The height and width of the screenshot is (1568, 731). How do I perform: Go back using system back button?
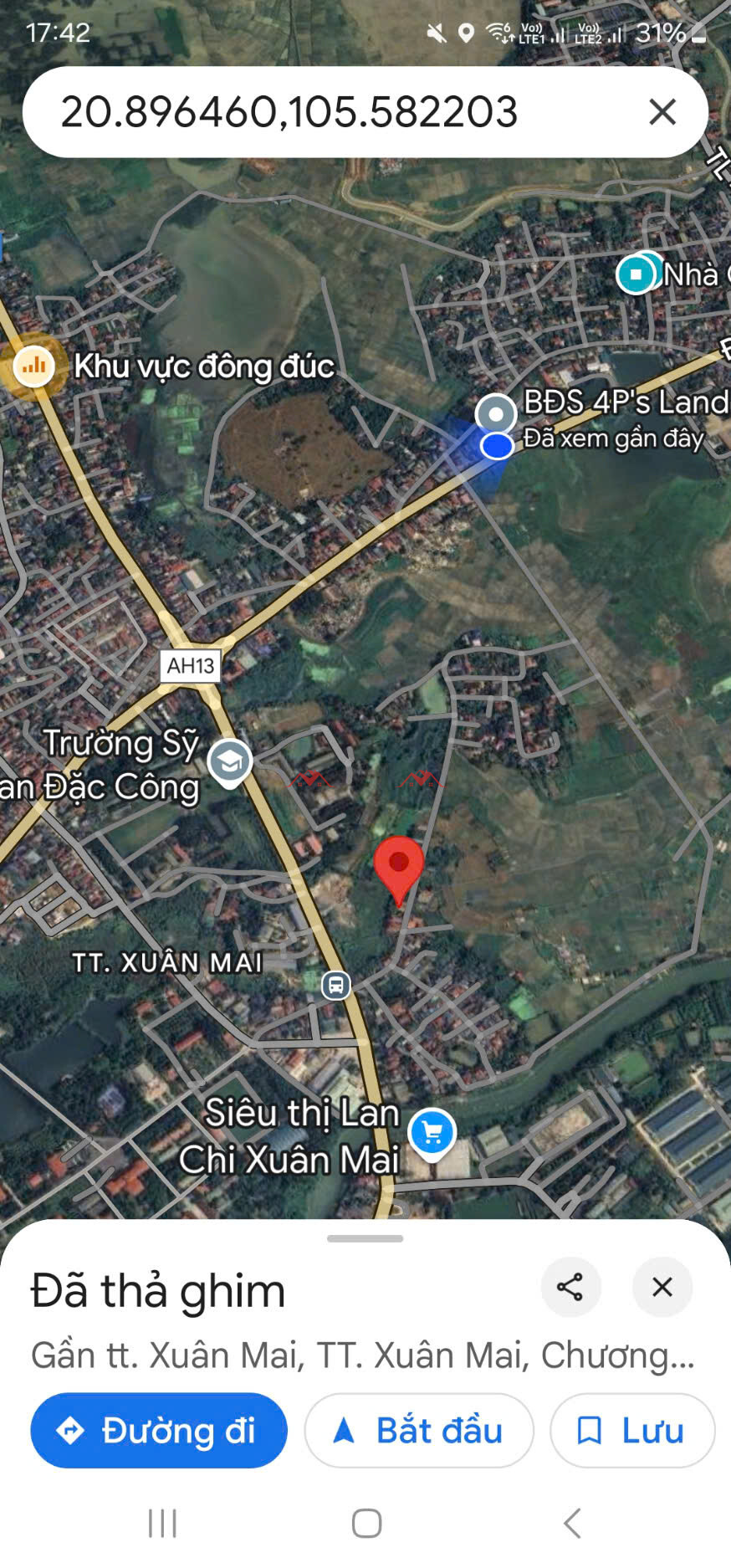tap(572, 1523)
